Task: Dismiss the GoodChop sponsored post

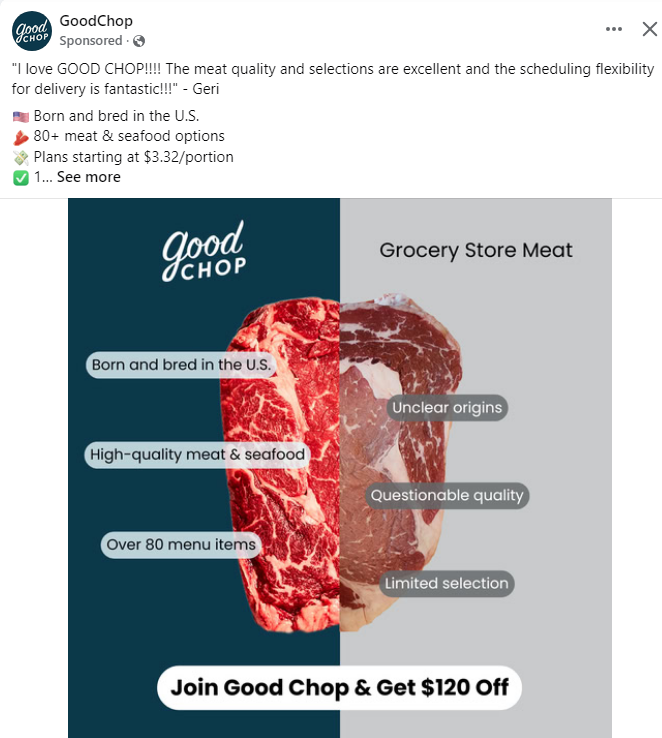Action: pos(649,29)
